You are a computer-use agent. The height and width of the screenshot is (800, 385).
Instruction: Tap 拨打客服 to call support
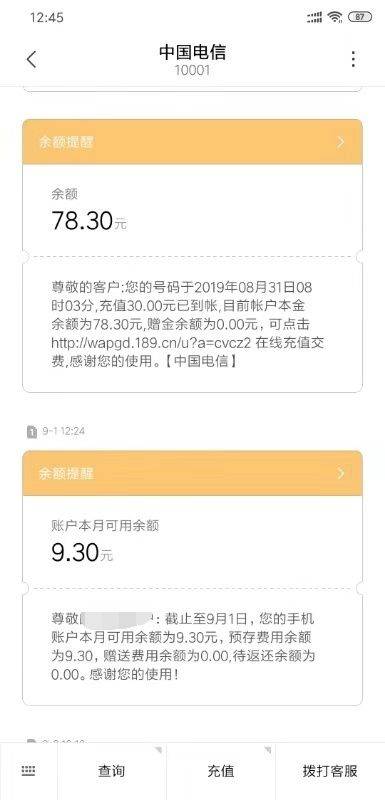(330, 771)
